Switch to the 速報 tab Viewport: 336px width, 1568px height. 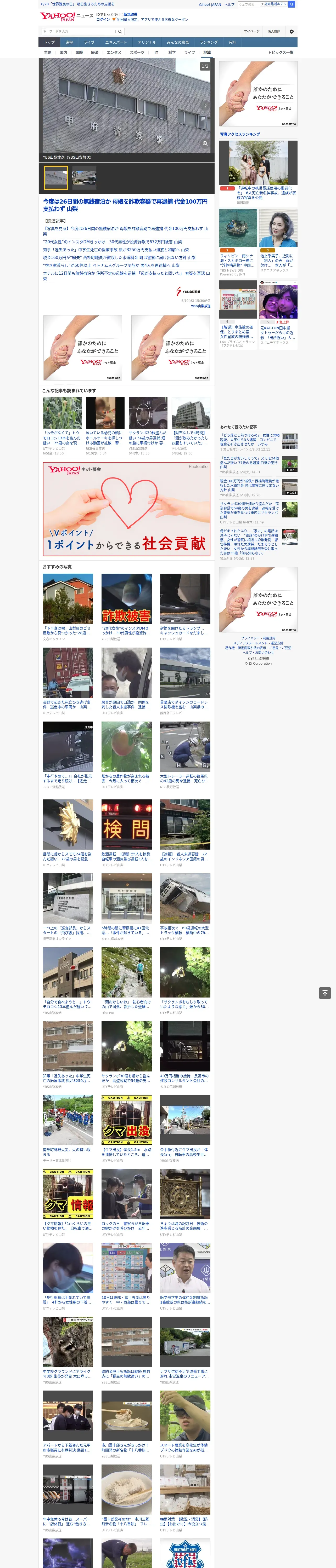(69, 43)
